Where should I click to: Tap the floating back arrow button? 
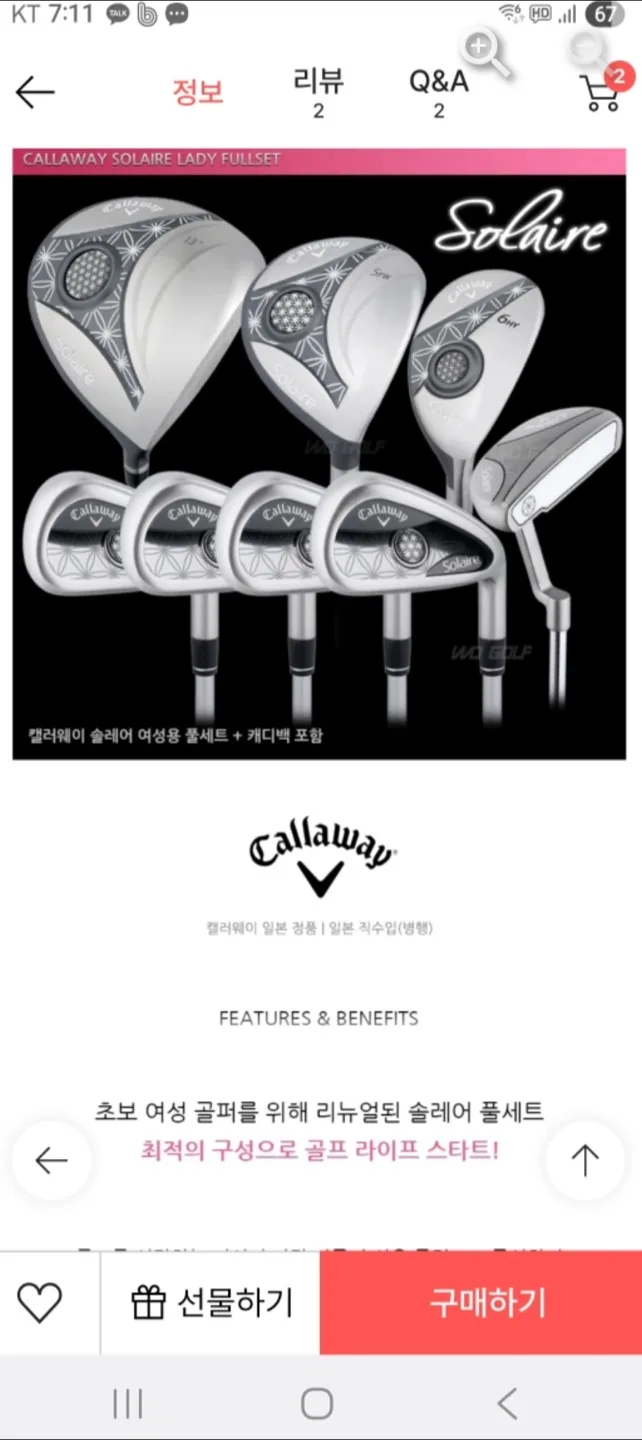point(52,1160)
